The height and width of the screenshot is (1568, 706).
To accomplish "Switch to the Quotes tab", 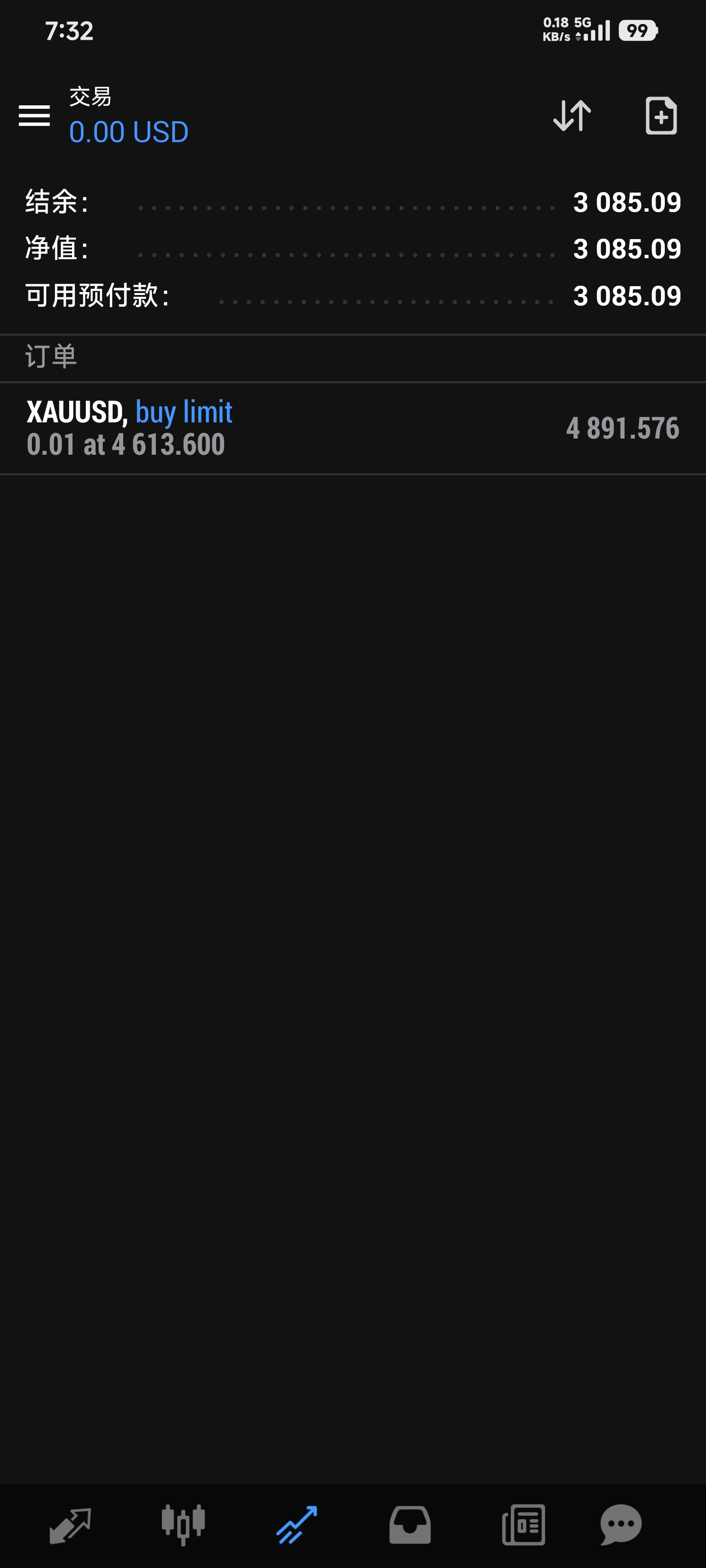I will coord(70,1525).
